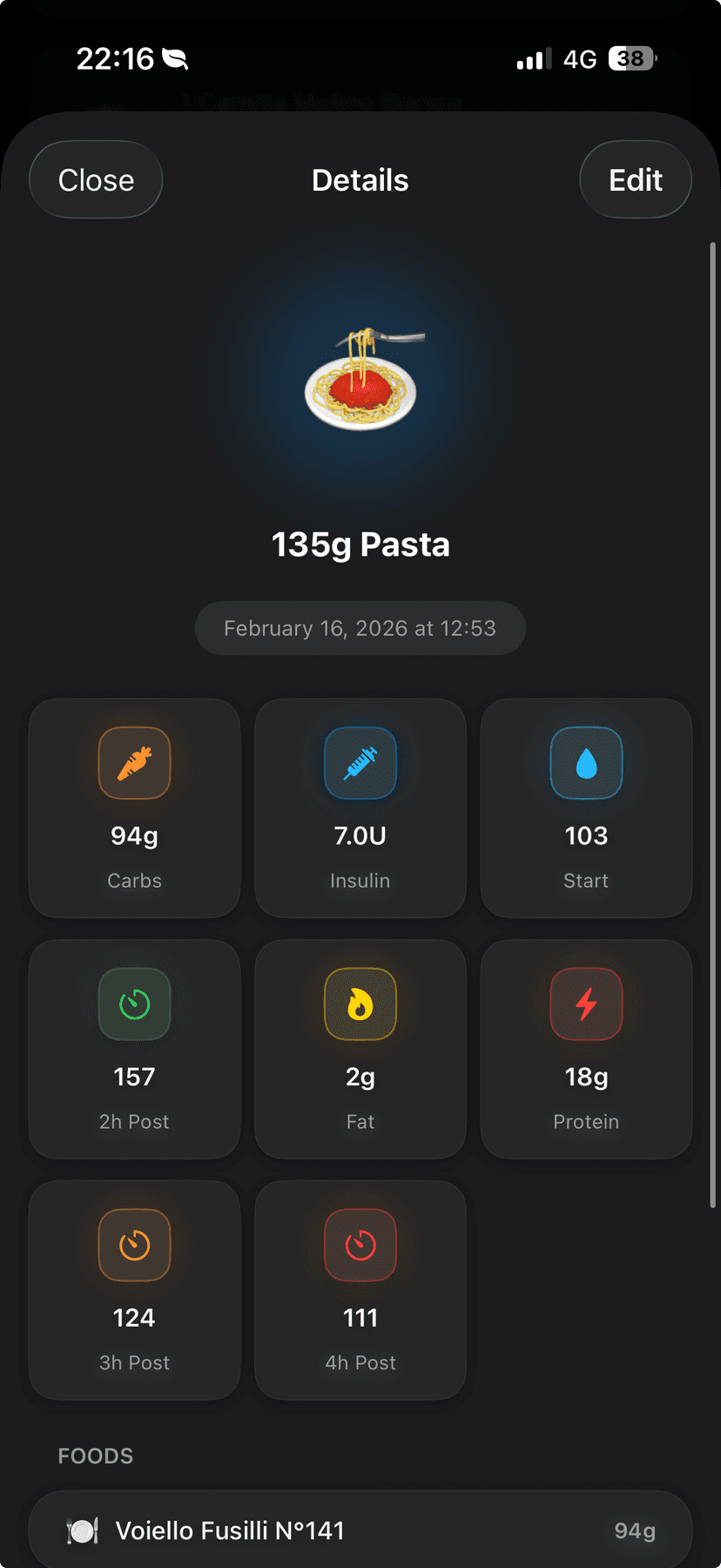Click the red lightning Protein icon
Screen dimensions: 721x1568
pyautogui.click(x=586, y=1004)
